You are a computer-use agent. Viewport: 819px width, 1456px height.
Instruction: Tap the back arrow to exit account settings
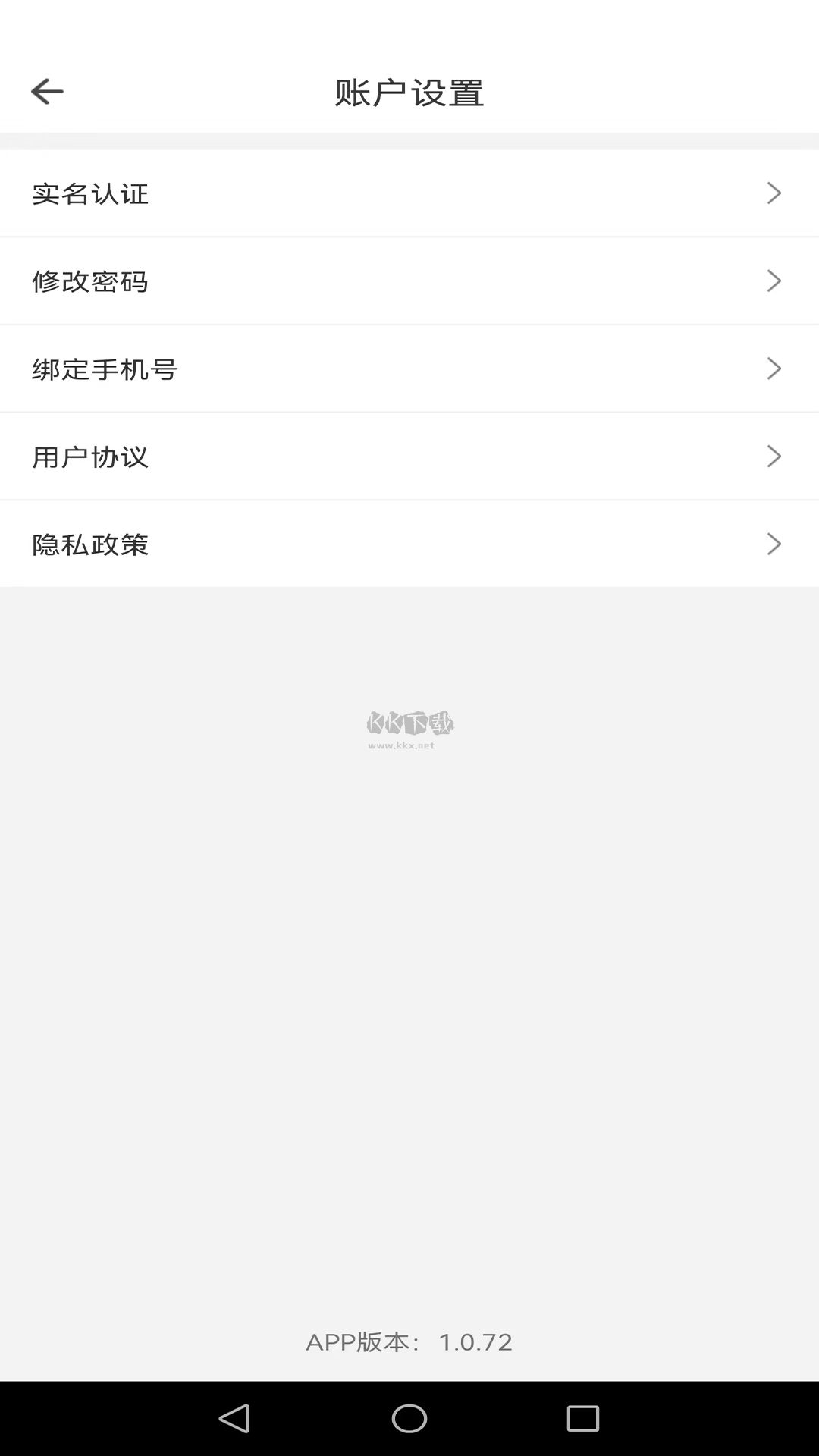[x=47, y=91]
